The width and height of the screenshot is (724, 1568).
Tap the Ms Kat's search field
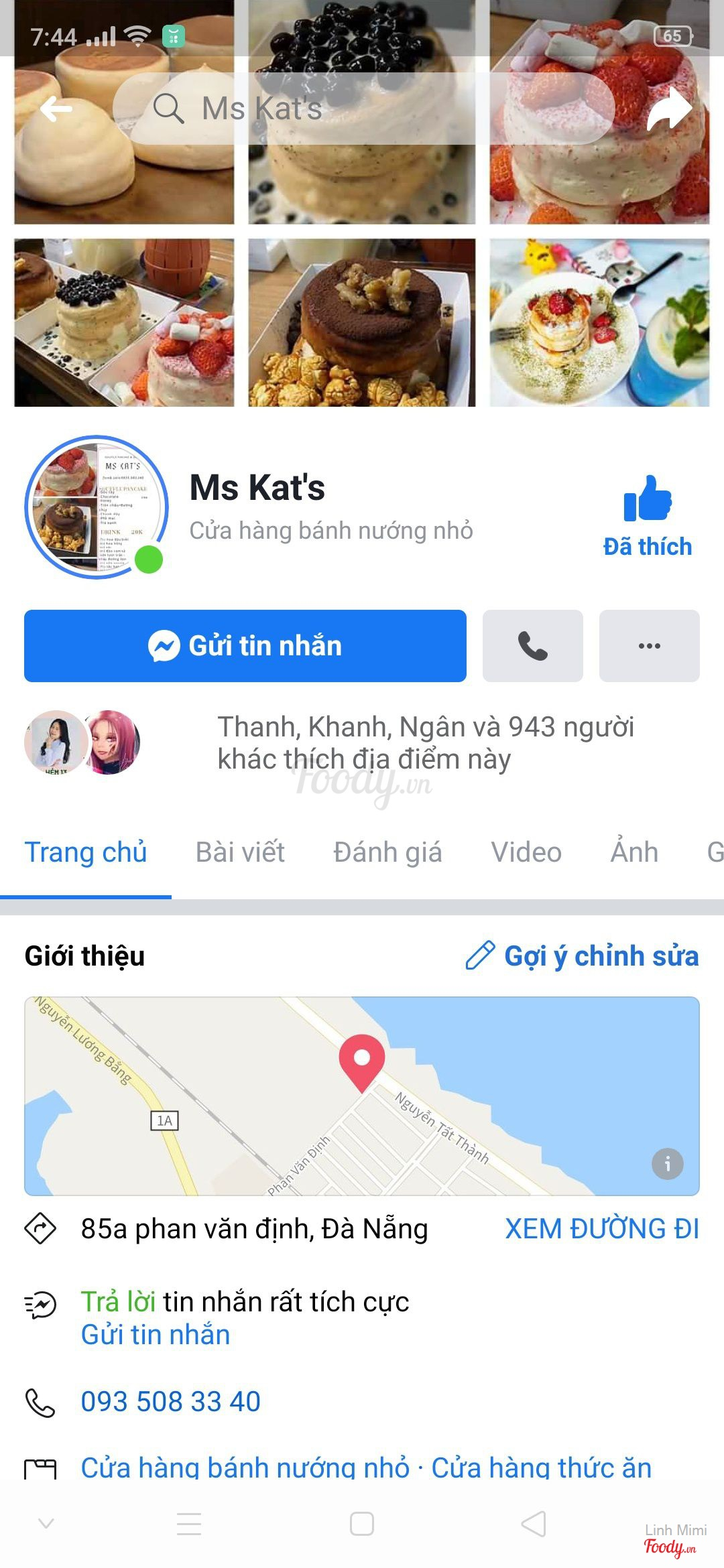tap(362, 109)
